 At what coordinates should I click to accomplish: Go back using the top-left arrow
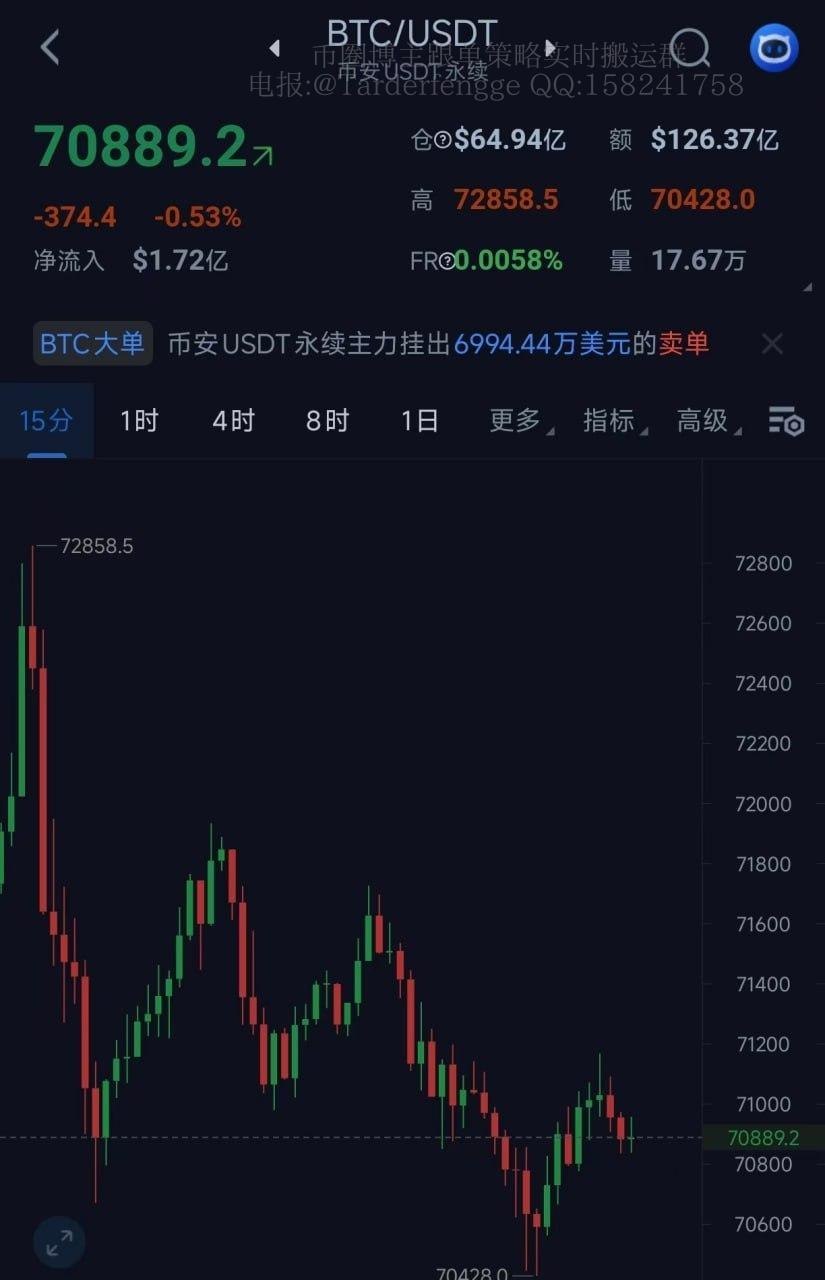[50, 47]
